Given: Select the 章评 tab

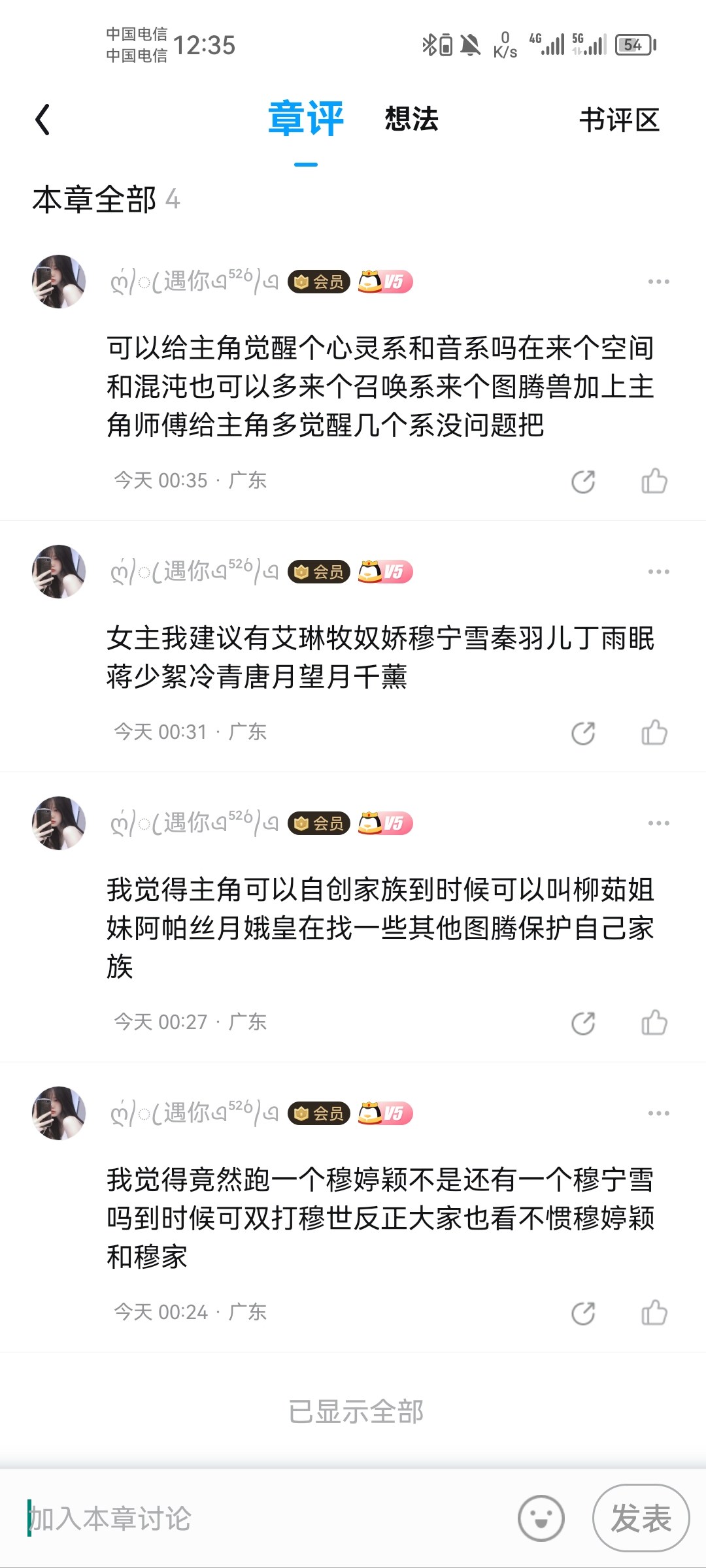Looking at the screenshot, I should [x=306, y=119].
